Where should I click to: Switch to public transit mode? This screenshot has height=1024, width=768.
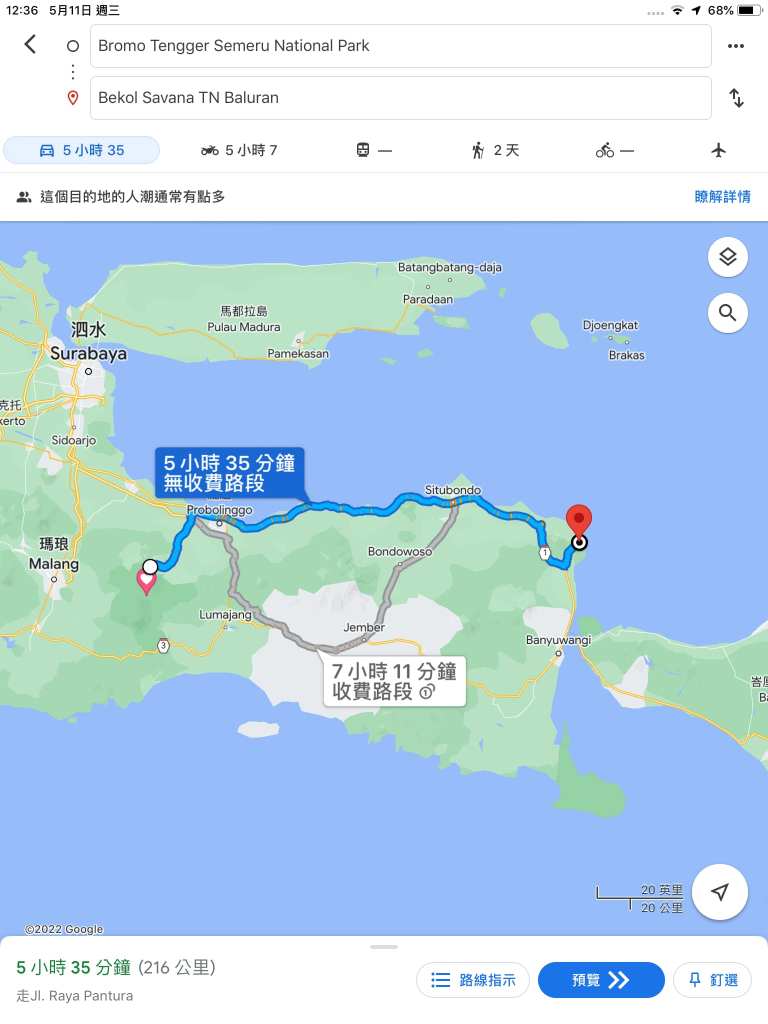(x=374, y=150)
